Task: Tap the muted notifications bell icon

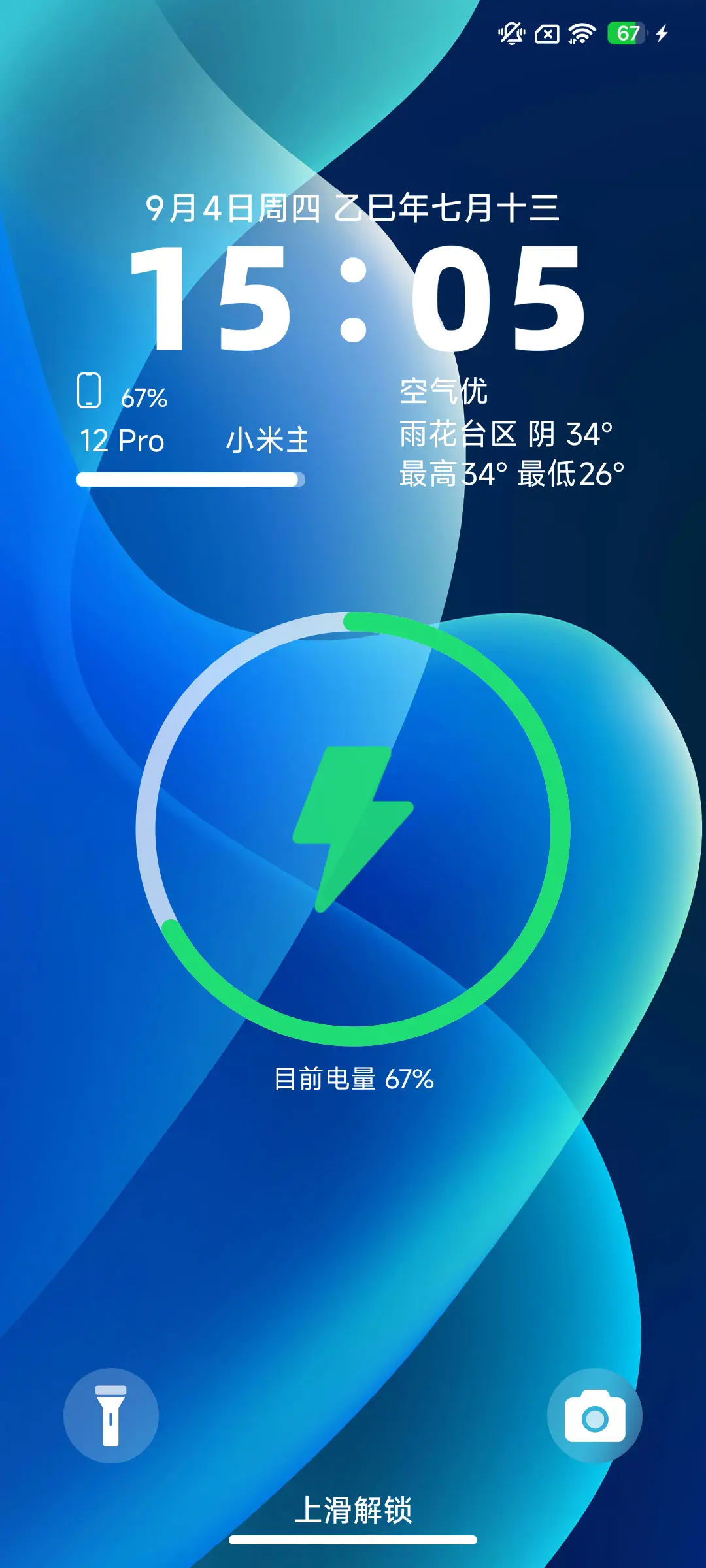Action: pos(511,34)
